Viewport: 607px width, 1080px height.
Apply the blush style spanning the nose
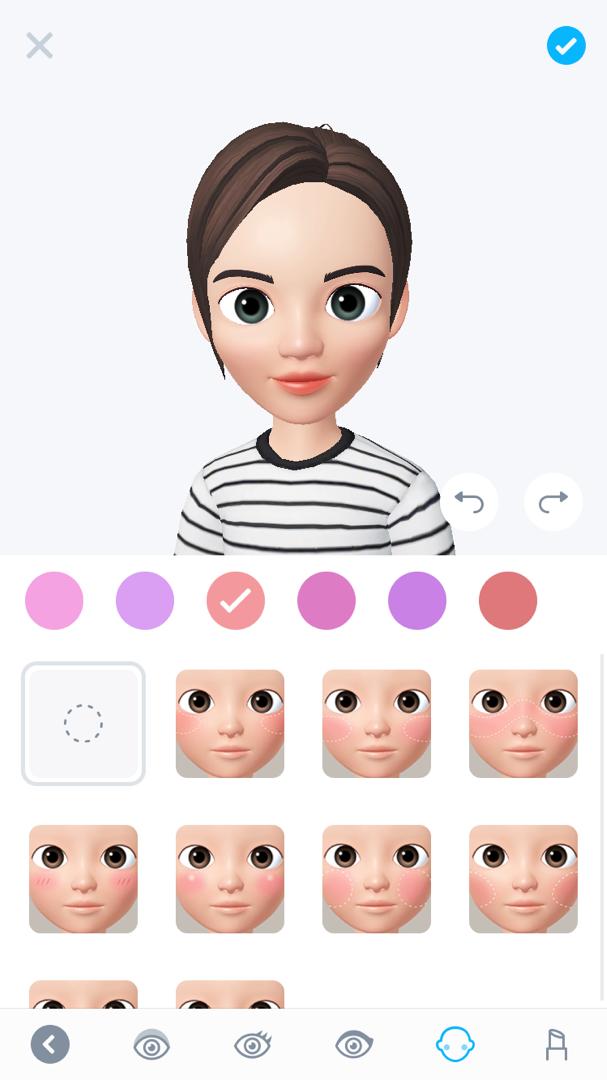[x=523, y=723]
